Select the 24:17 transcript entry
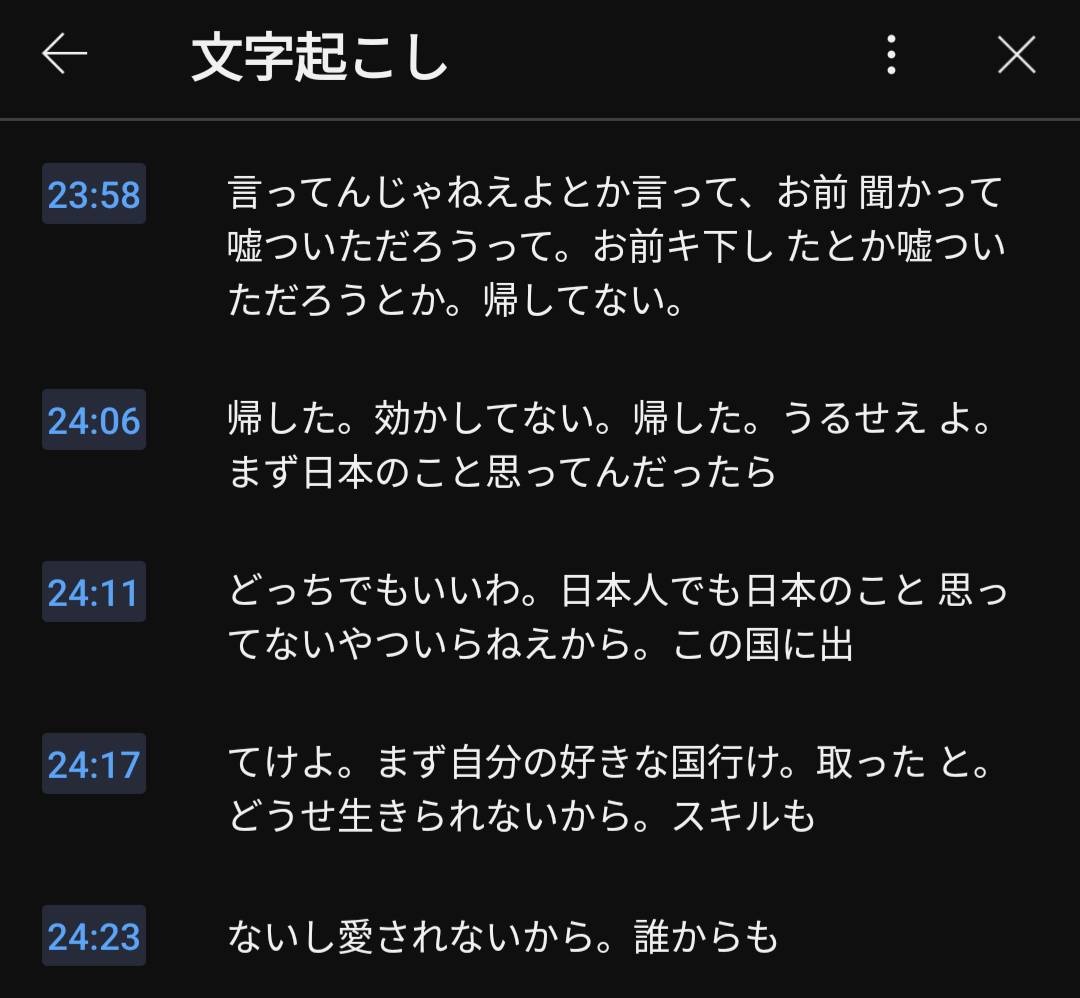The width and height of the screenshot is (1080, 998). 94,764
